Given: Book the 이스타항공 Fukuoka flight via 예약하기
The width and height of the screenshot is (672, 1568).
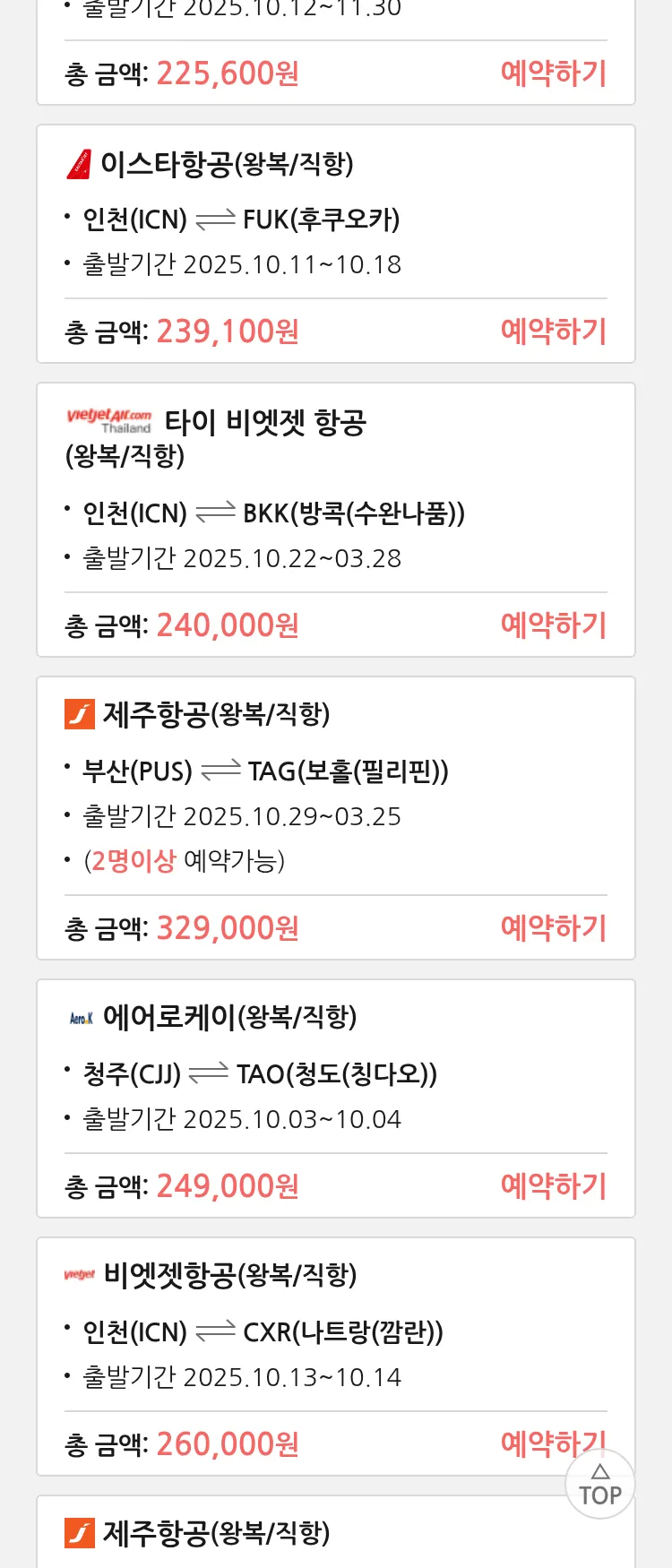Looking at the screenshot, I should click(x=553, y=332).
